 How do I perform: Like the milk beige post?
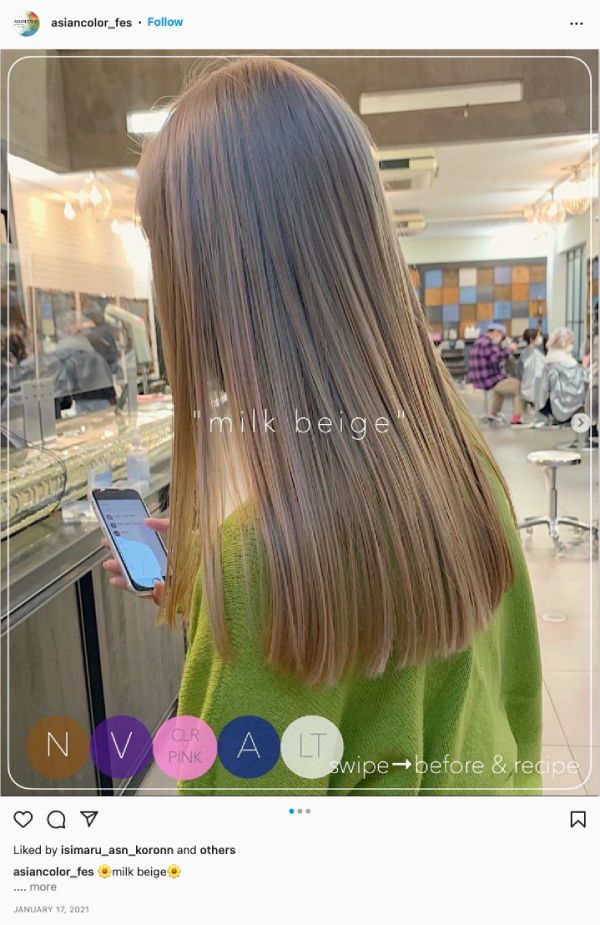click(23, 819)
